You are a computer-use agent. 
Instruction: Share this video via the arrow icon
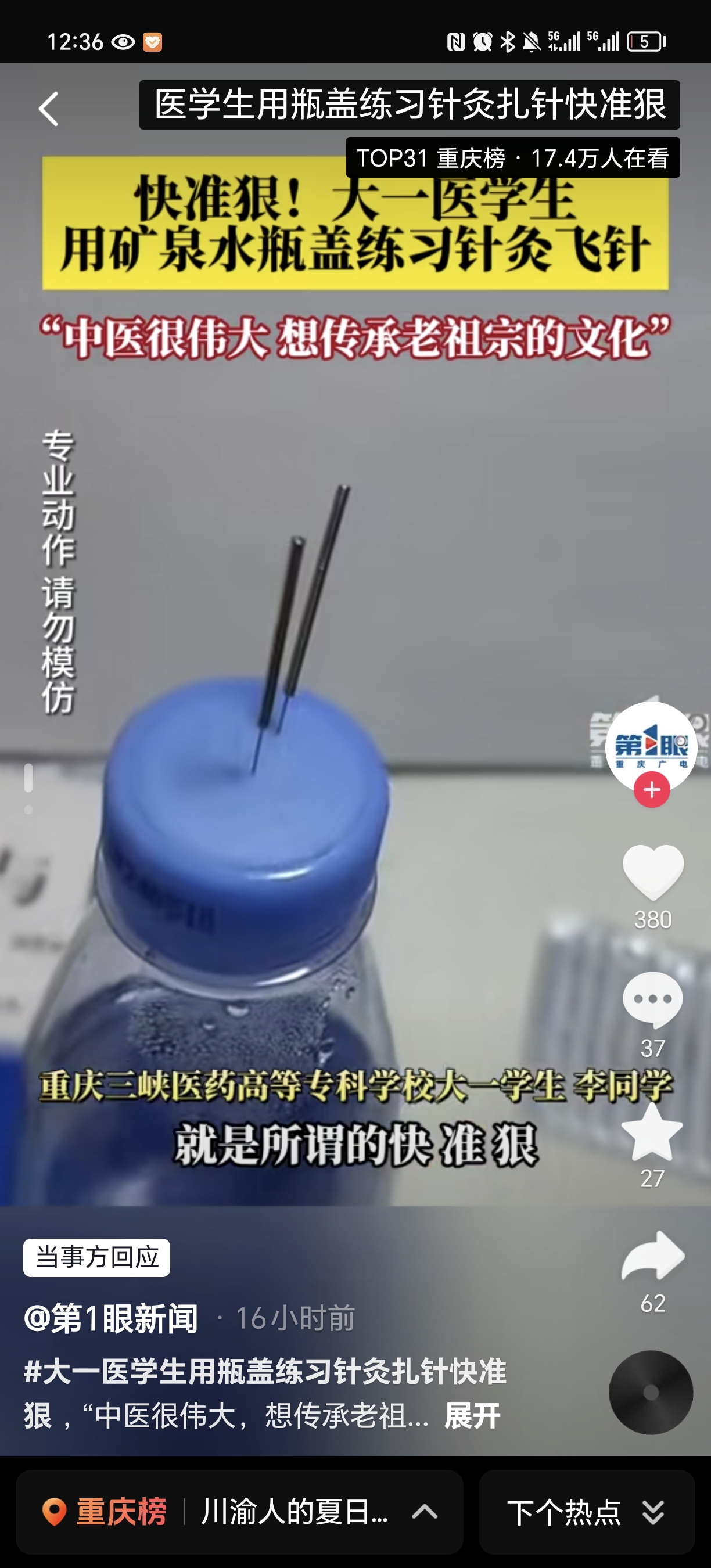[x=652, y=1256]
